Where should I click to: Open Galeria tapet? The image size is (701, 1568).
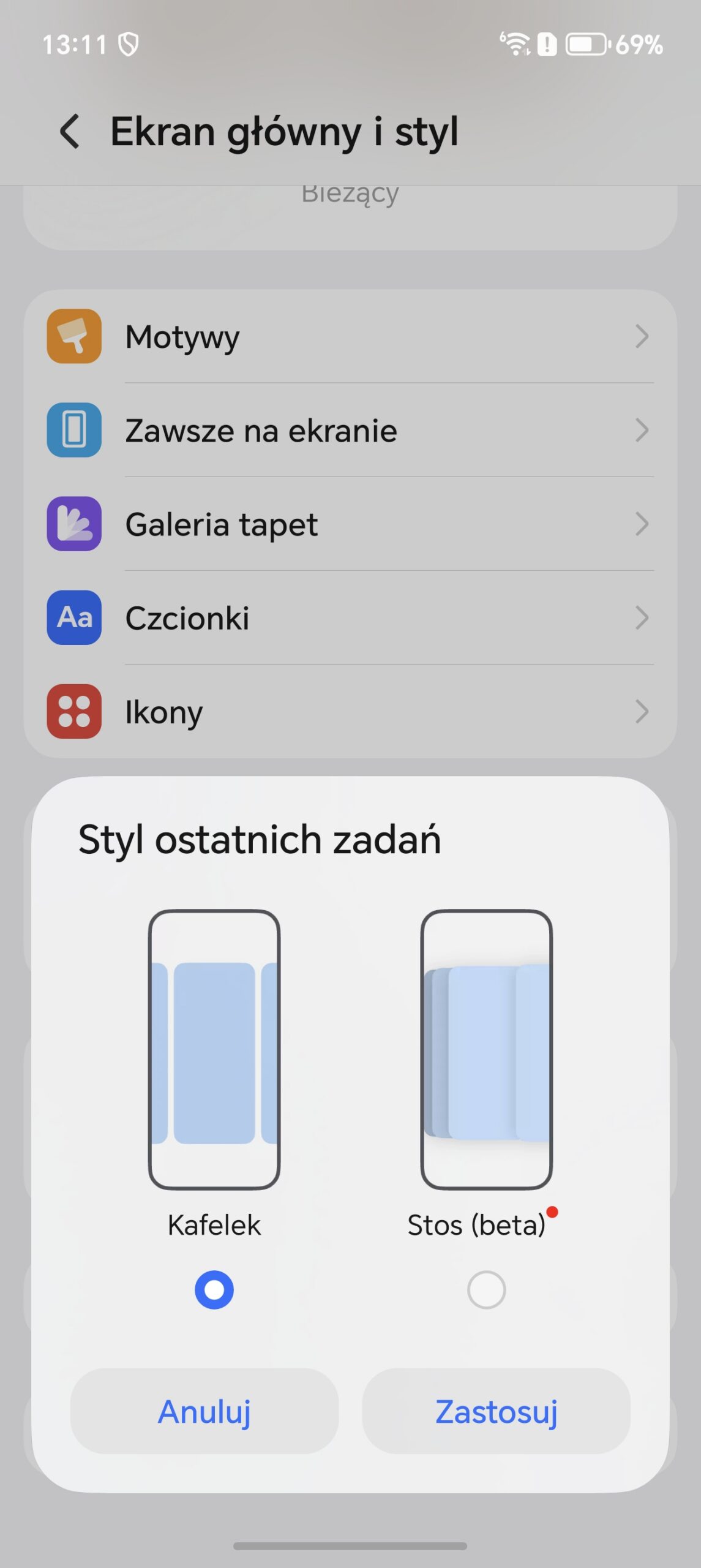(x=350, y=524)
